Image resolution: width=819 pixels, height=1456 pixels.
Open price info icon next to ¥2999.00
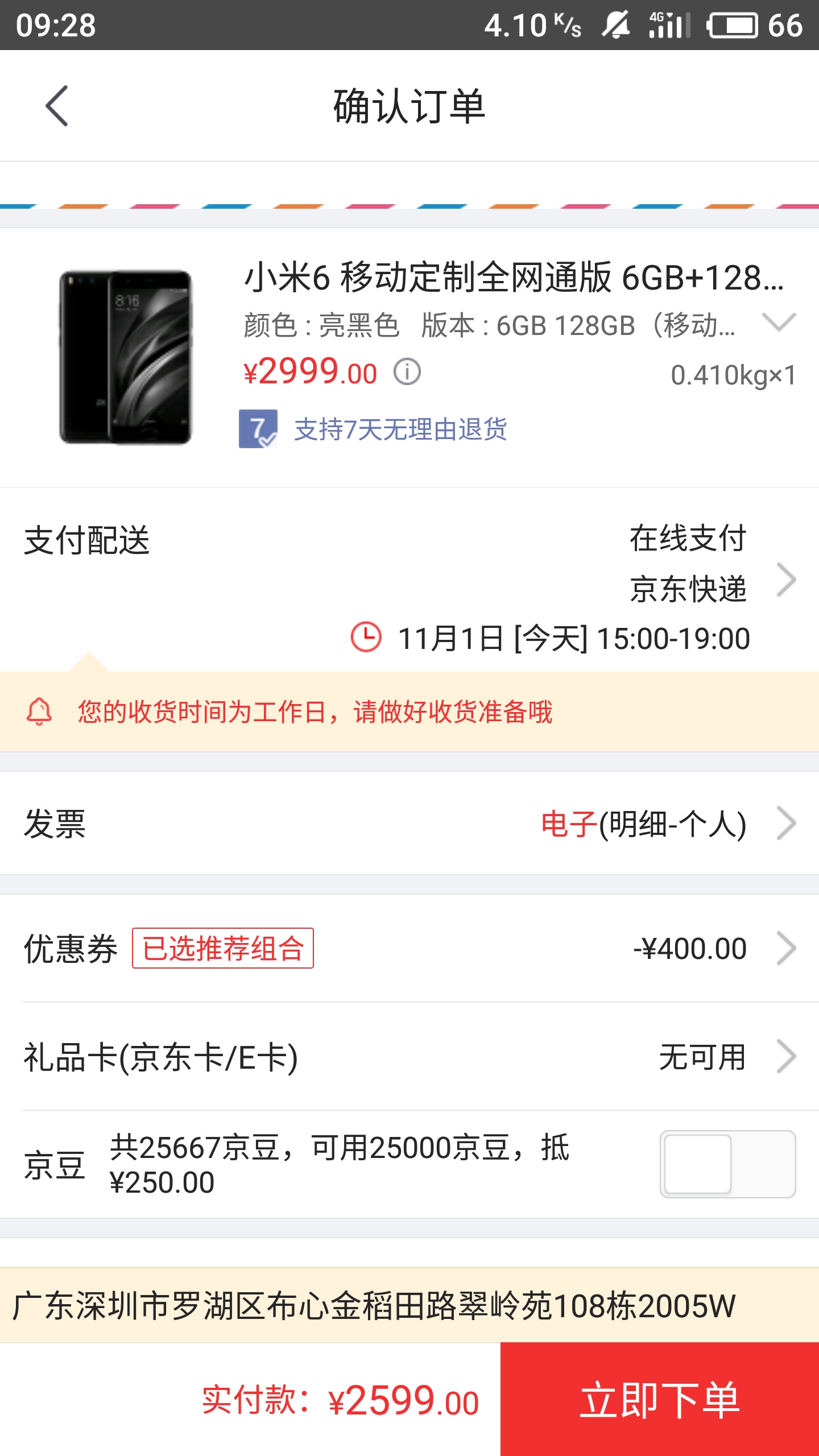click(407, 373)
